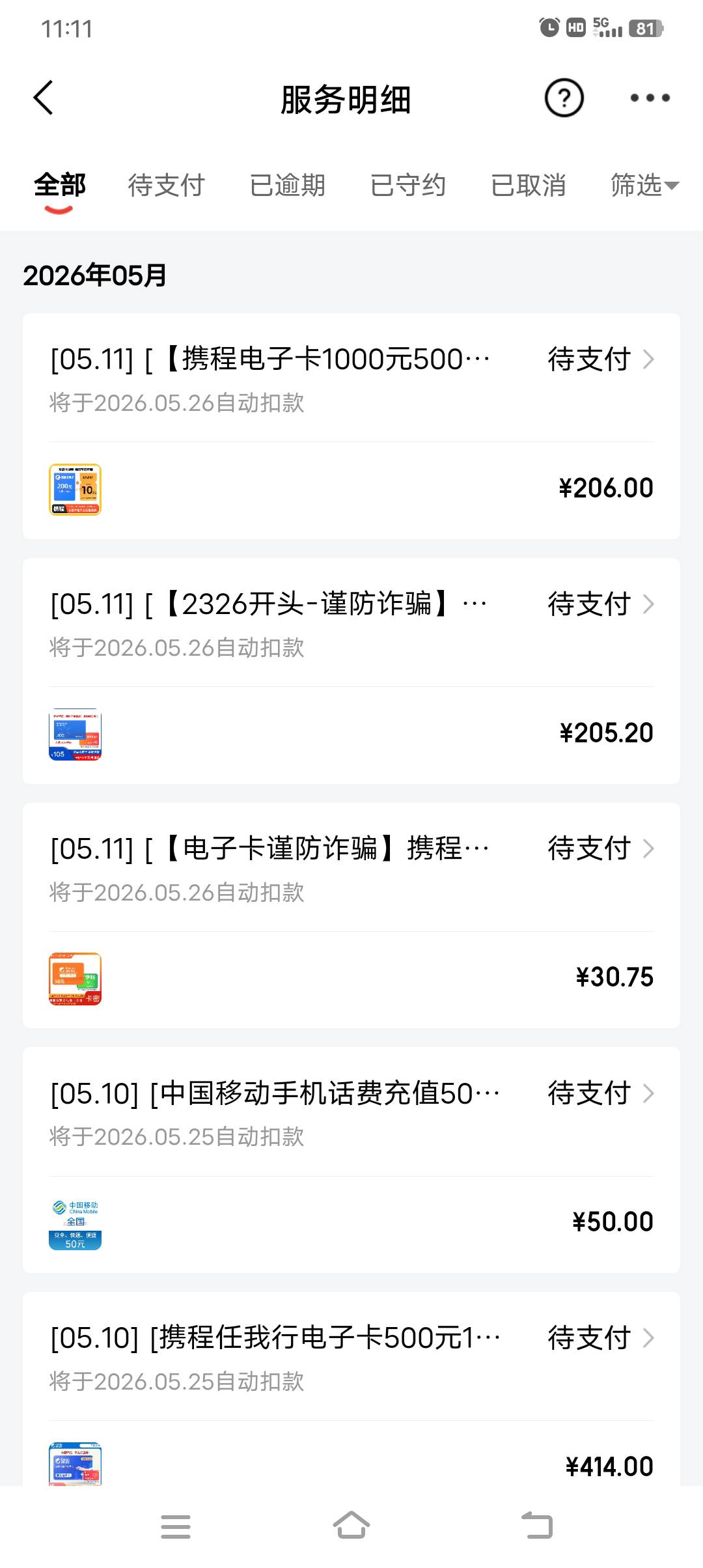Open the 2326开头-谨防诈骗 order for ¥205.20
The image size is (703, 1568).
coord(351,671)
